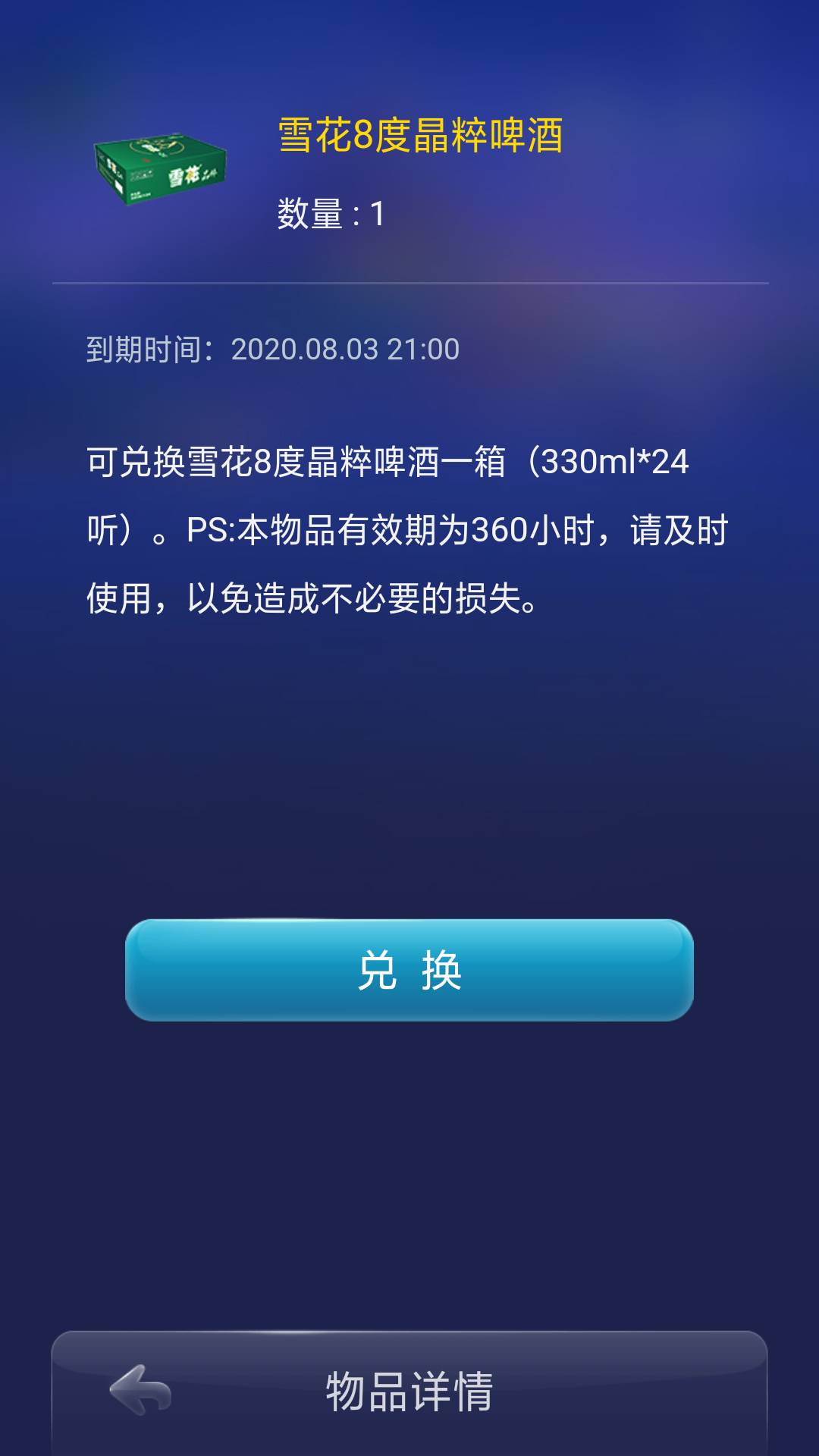819x1456 pixels.
Task: Click the empty area above the redeem button
Action: [x=409, y=758]
